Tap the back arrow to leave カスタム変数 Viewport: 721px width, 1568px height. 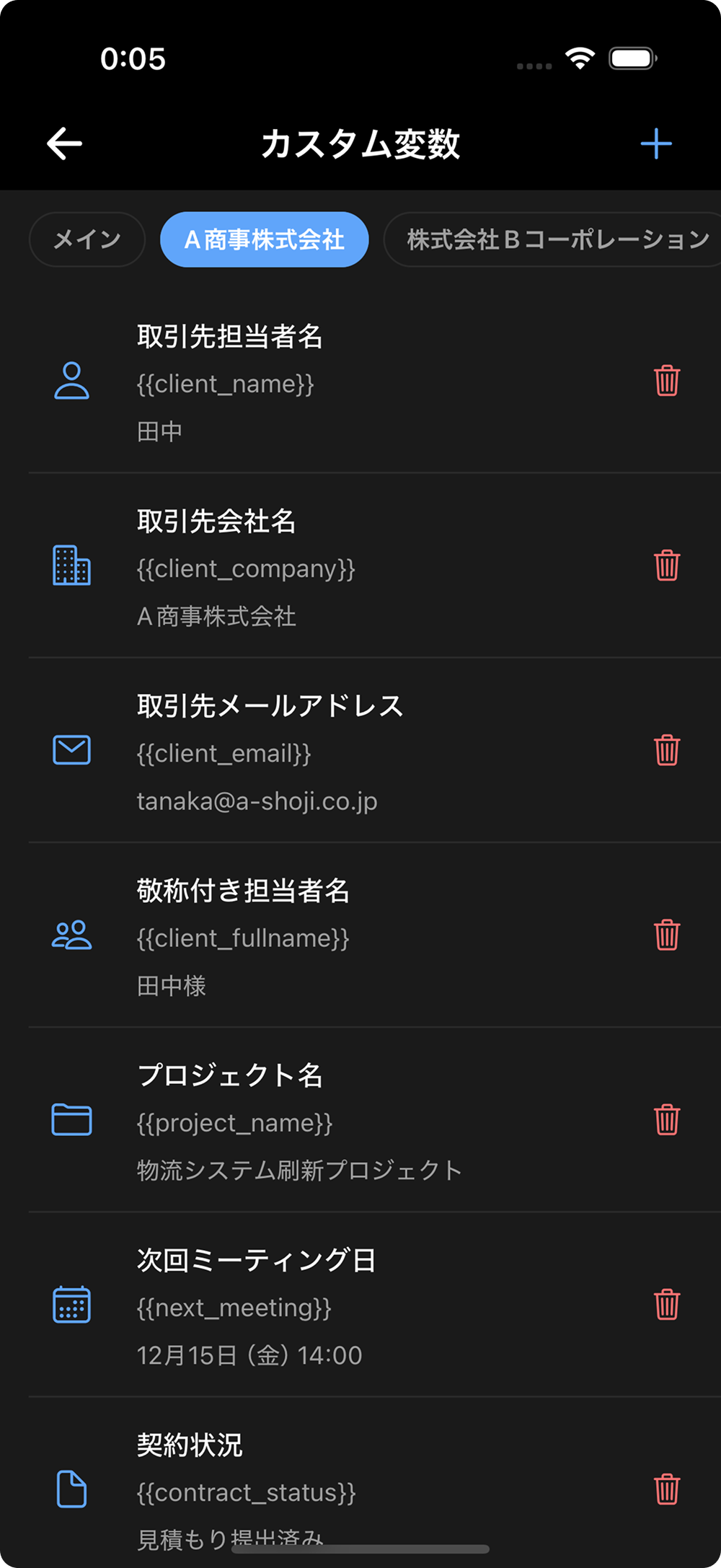(63, 144)
